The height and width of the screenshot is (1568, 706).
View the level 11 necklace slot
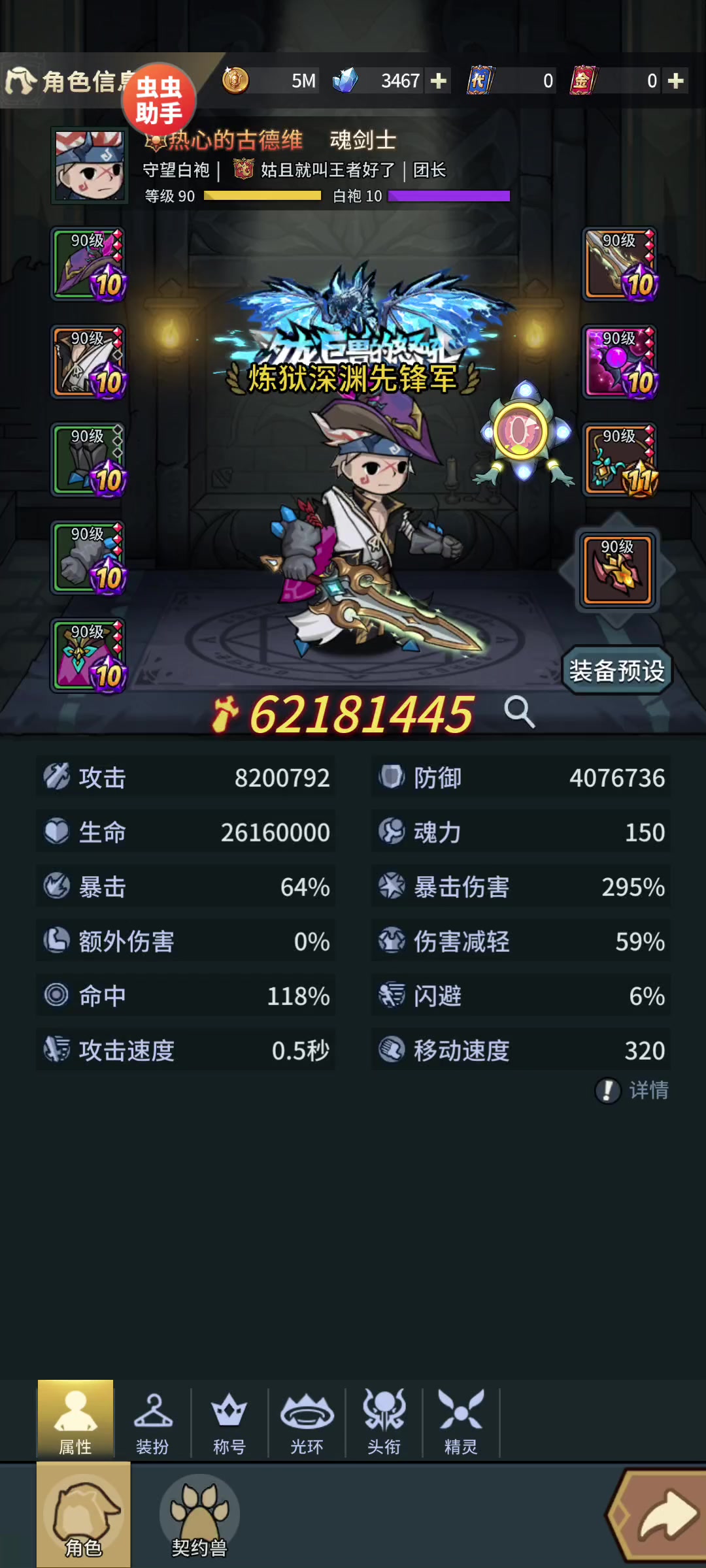click(620, 460)
